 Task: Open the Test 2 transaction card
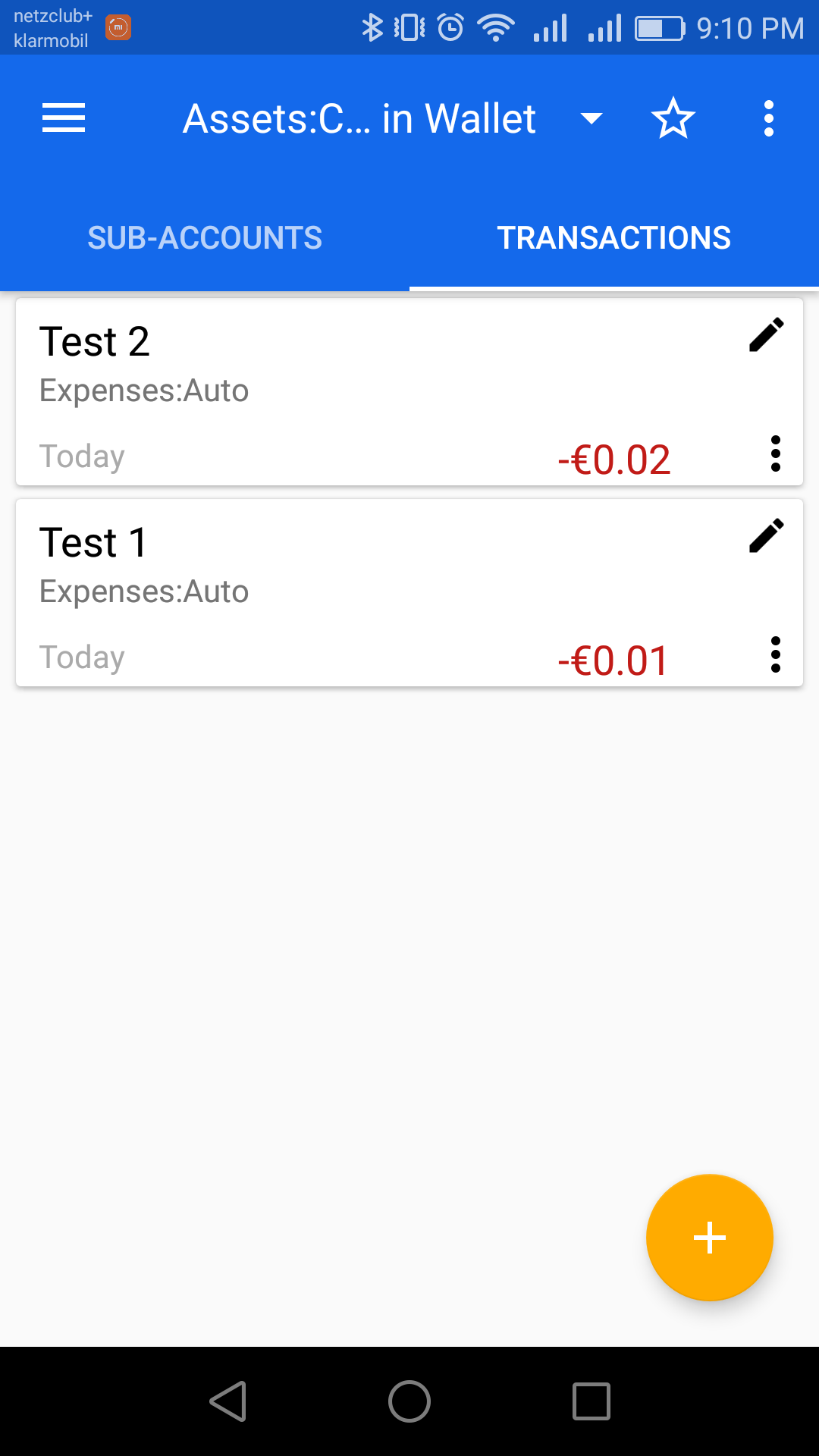pos(409,392)
